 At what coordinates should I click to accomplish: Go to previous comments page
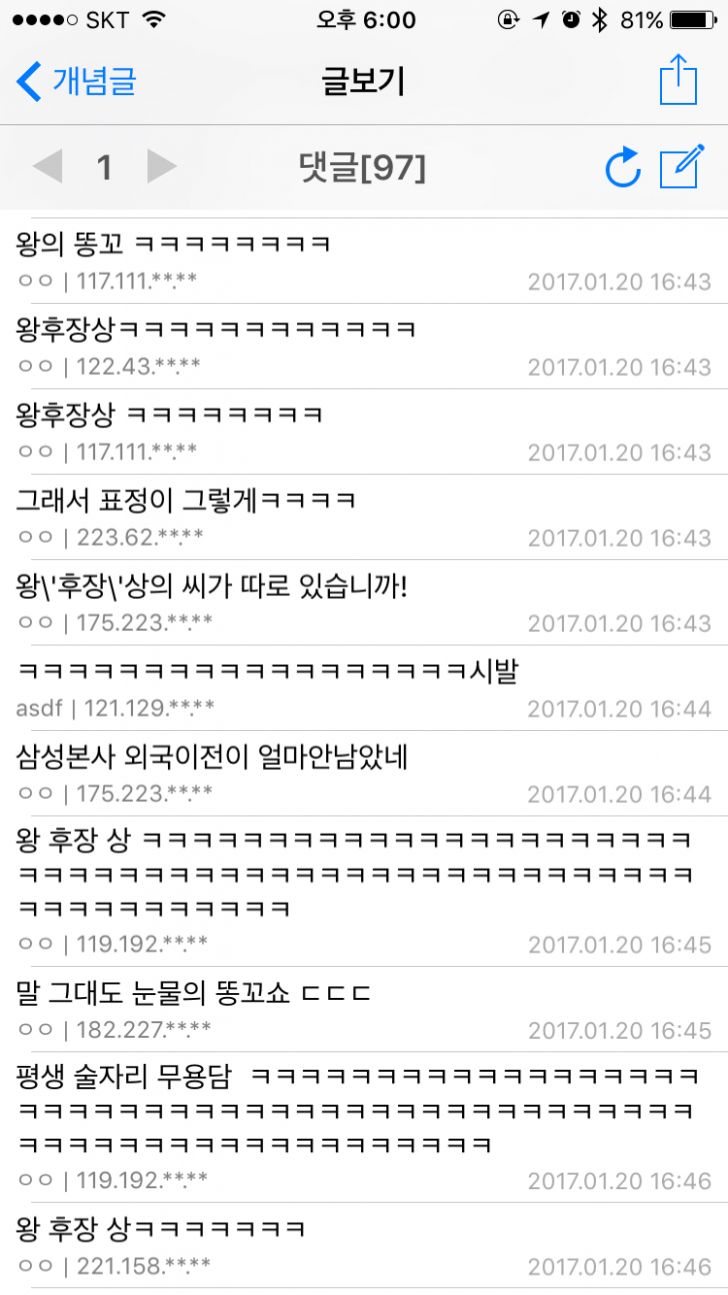pos(47,166)
